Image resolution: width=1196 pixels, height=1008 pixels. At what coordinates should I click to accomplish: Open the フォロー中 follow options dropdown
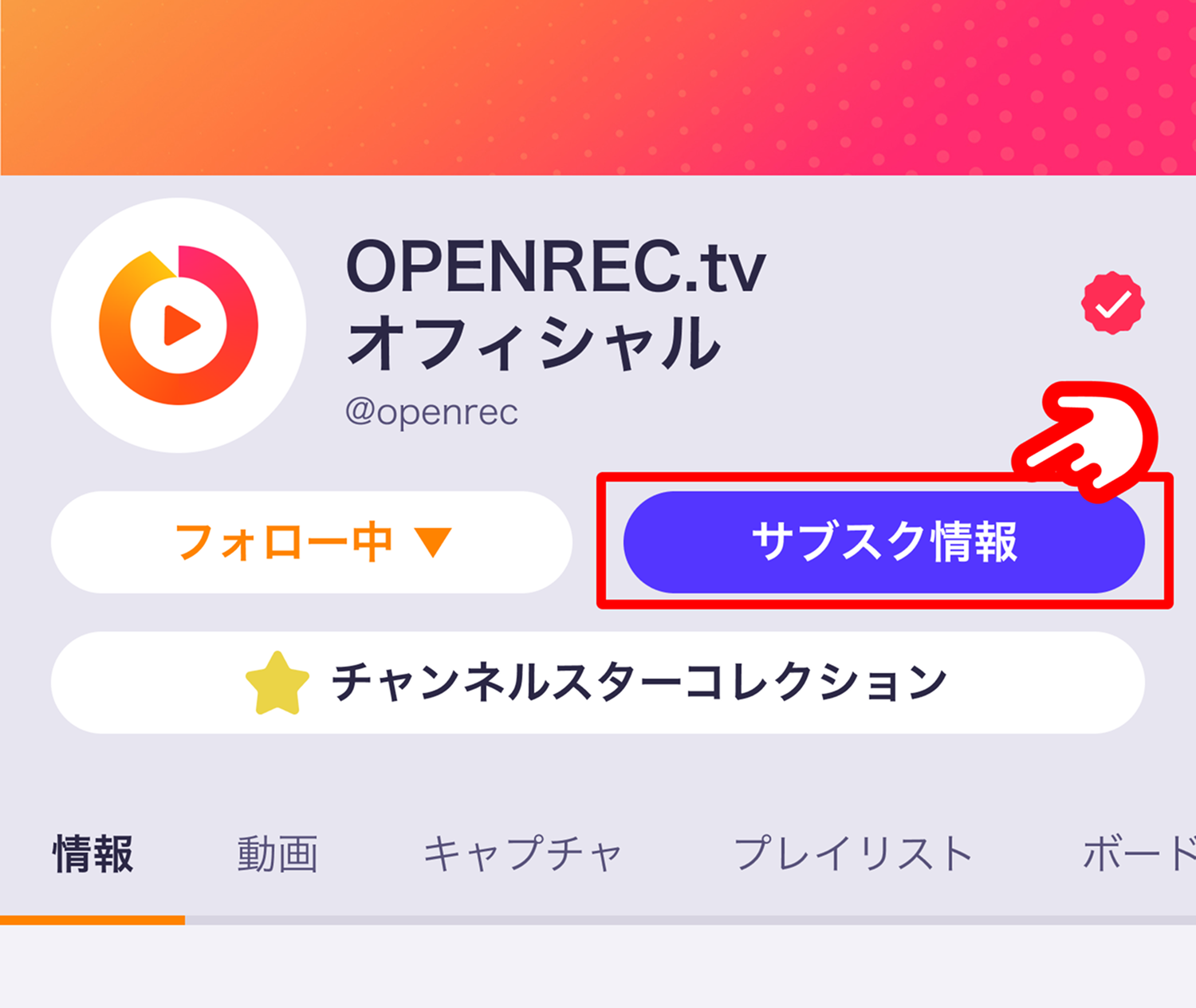[x=312, y=542]
